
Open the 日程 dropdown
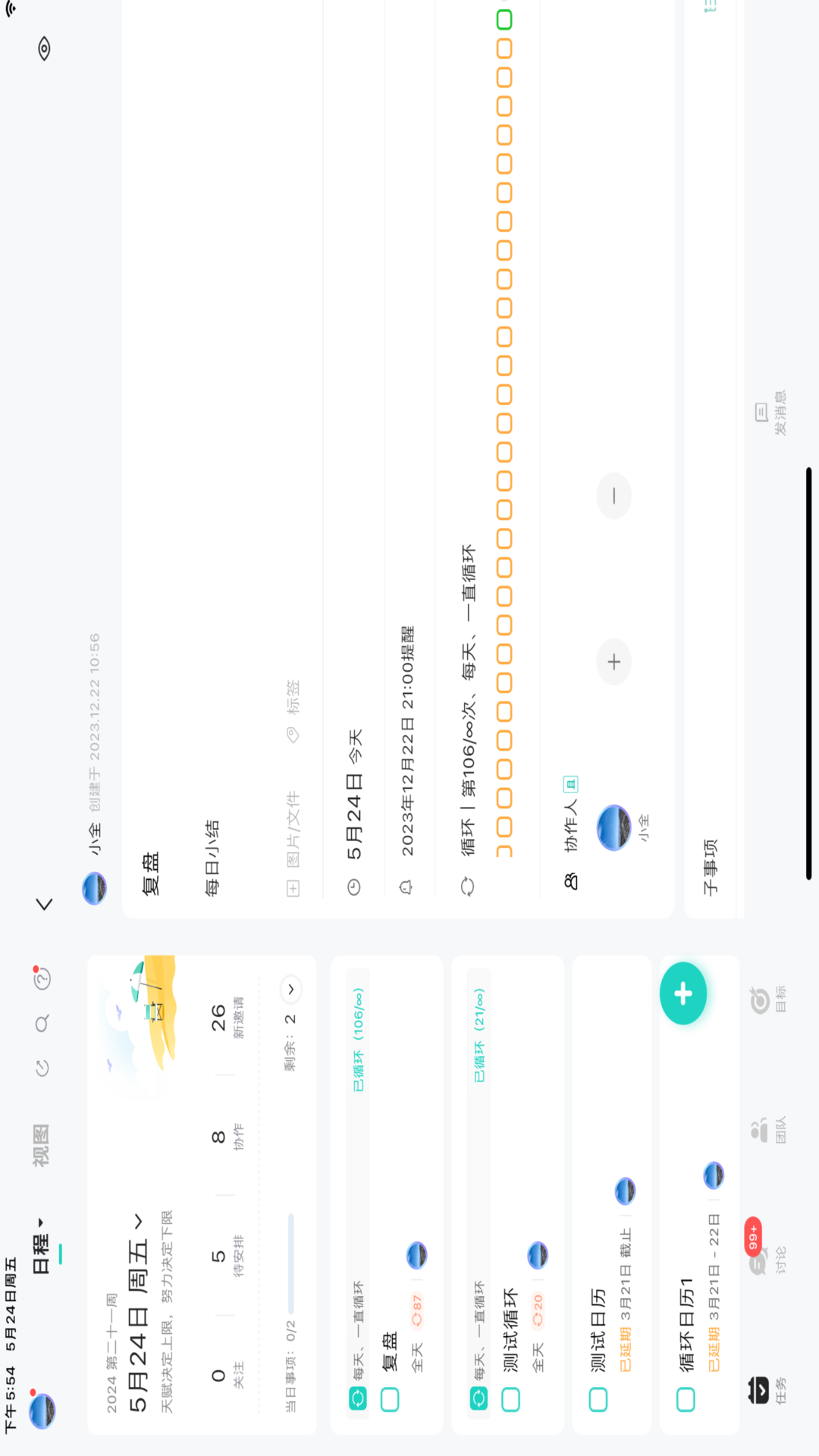pyautogui.click(x=41, y=1244)
